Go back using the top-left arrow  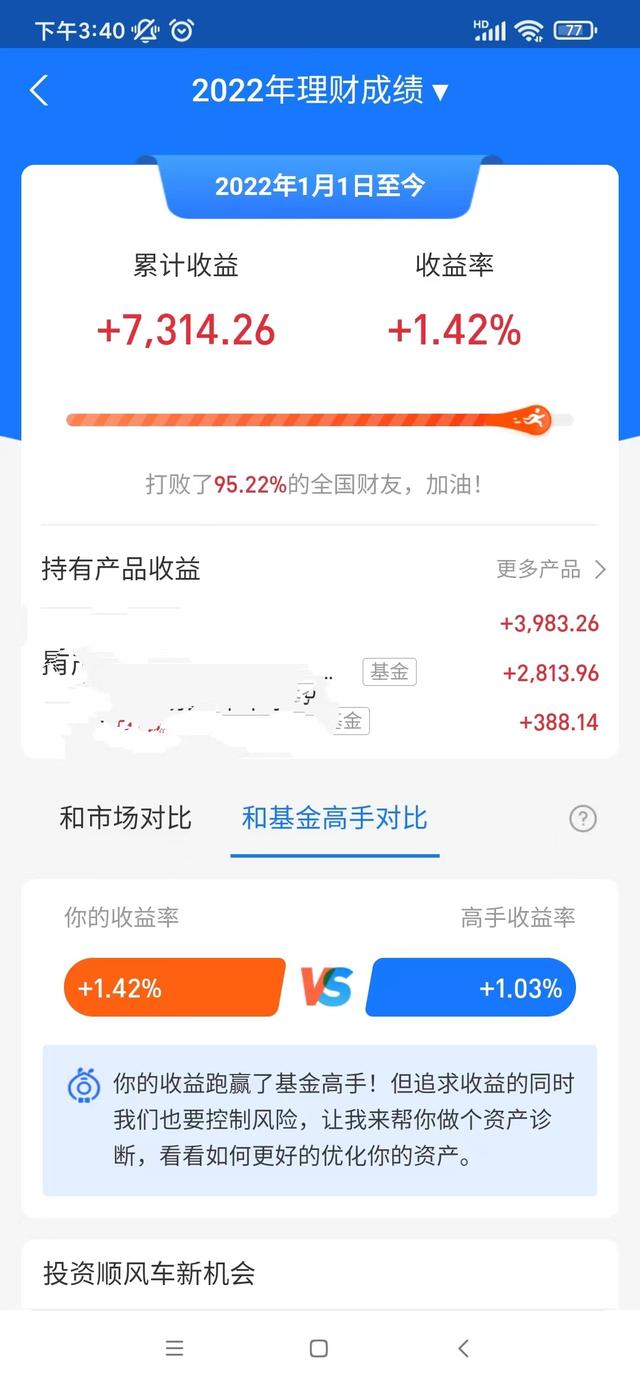[39, 91]
